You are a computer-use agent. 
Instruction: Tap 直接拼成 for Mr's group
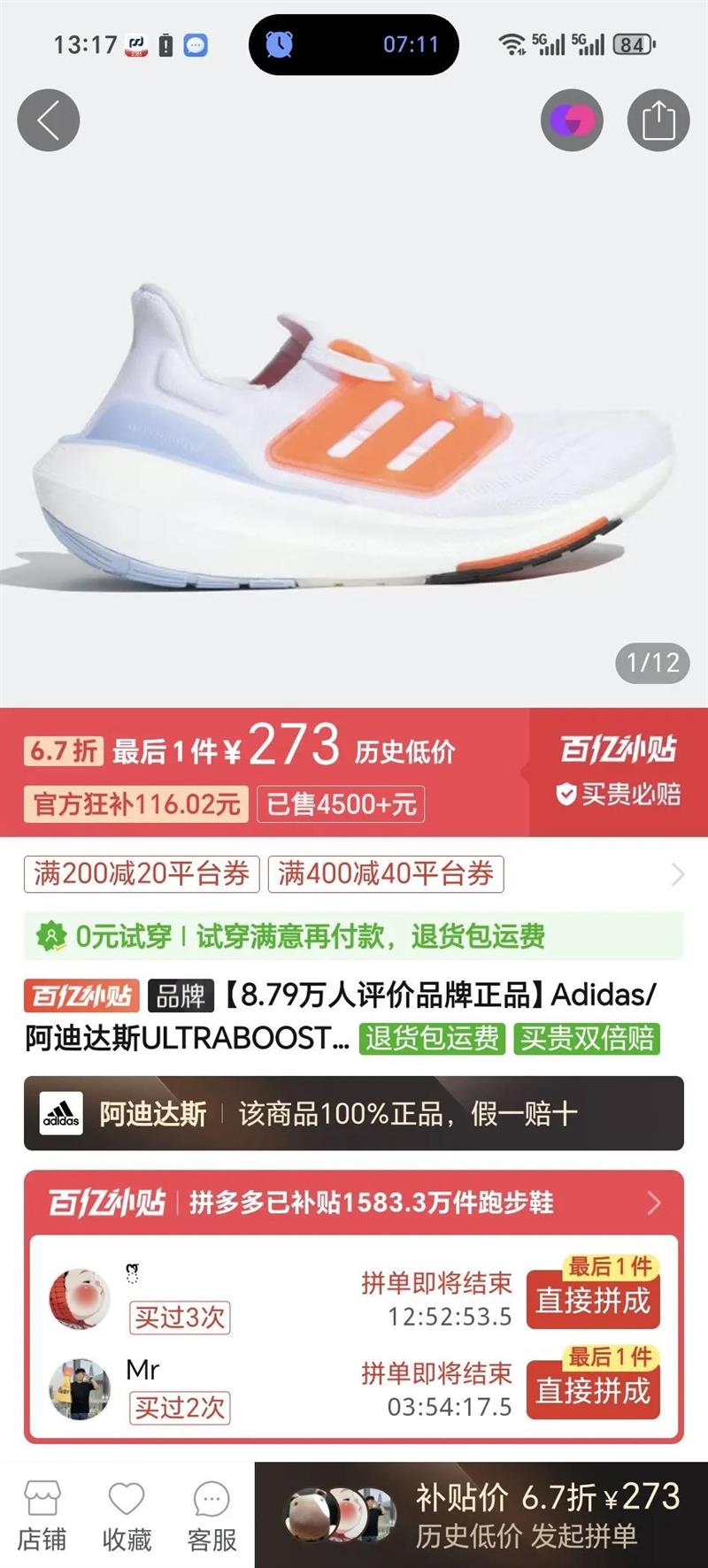pos(593,1390)
